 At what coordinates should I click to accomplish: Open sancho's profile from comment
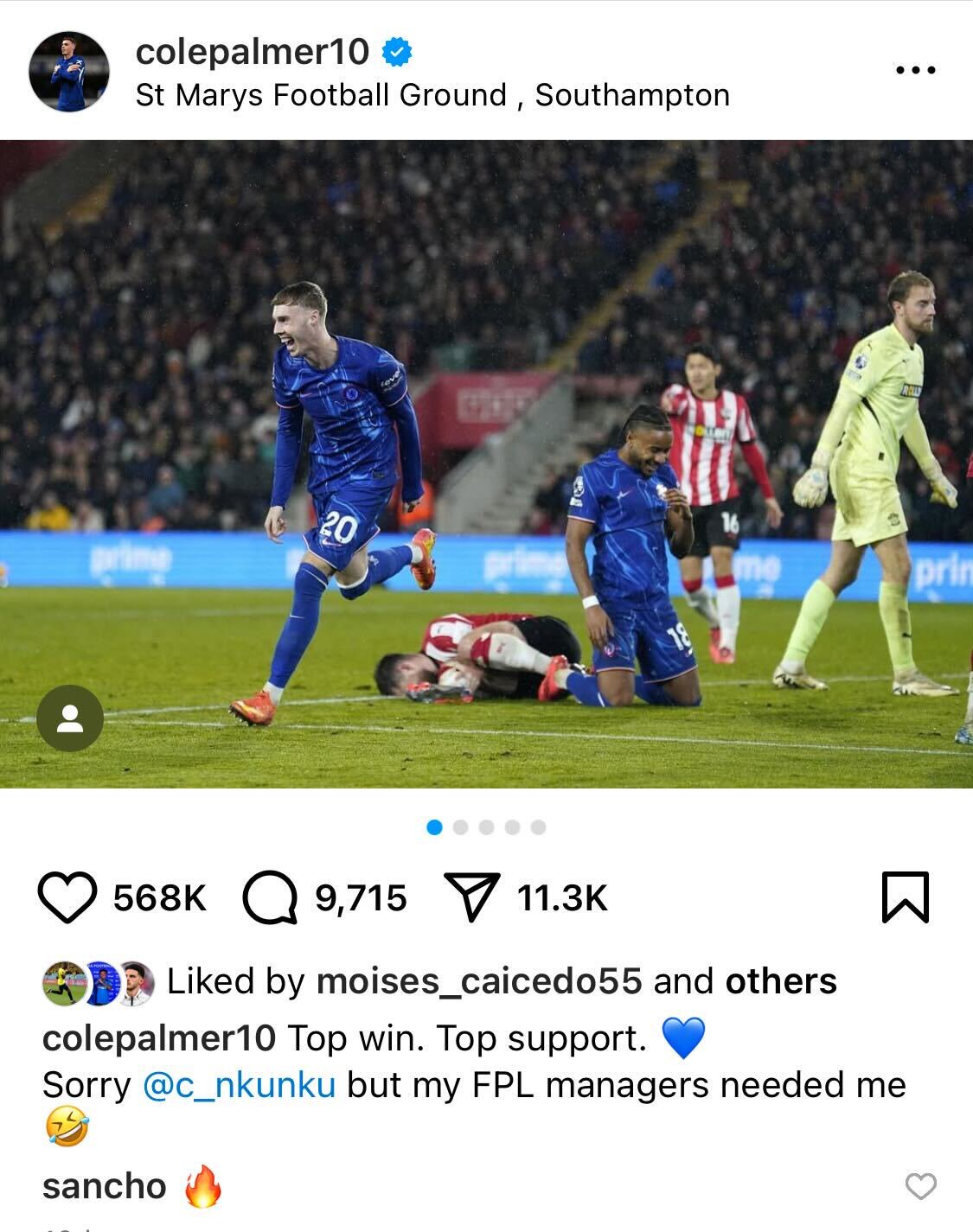point(104,1186)
